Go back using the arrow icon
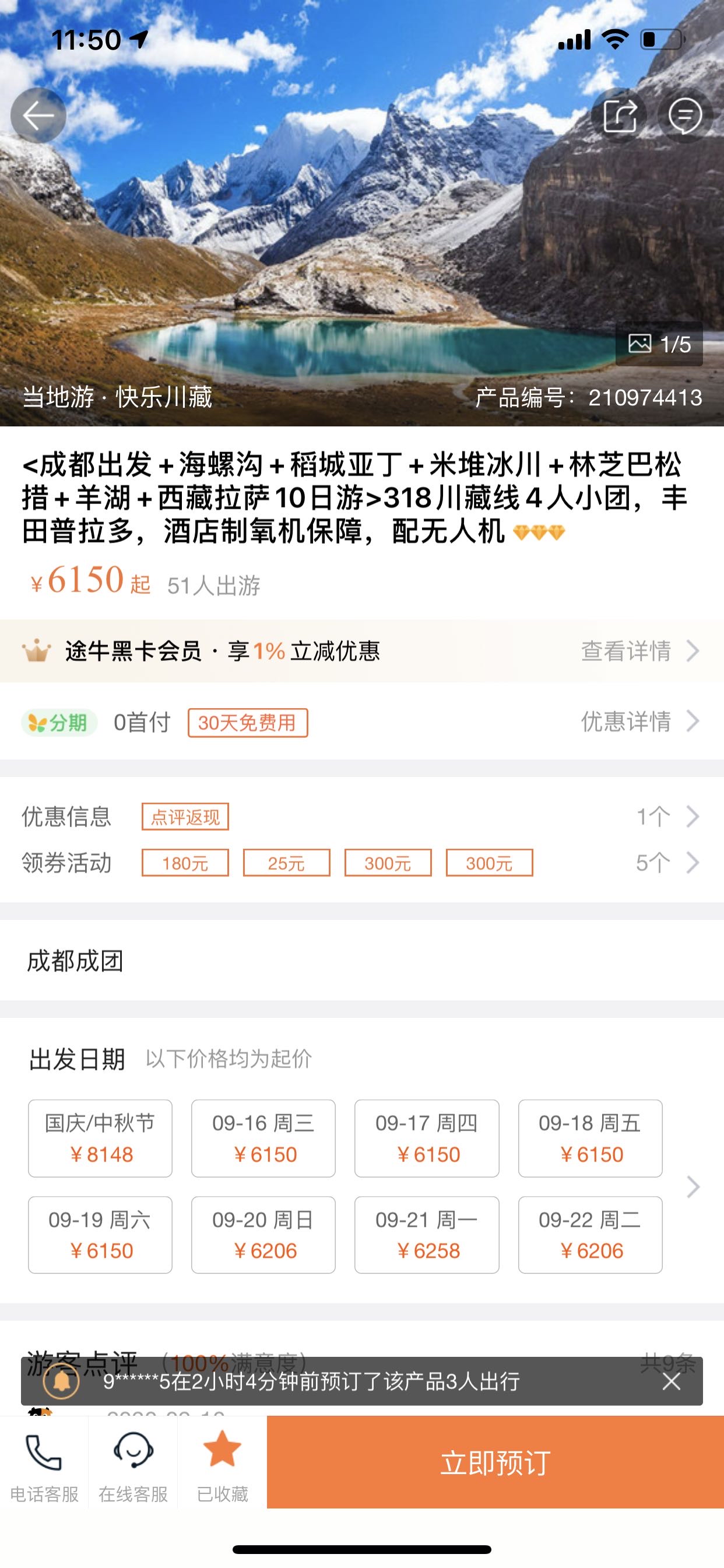The width and height of the screenshot is (724, 1568). click(x=38, y=116)
